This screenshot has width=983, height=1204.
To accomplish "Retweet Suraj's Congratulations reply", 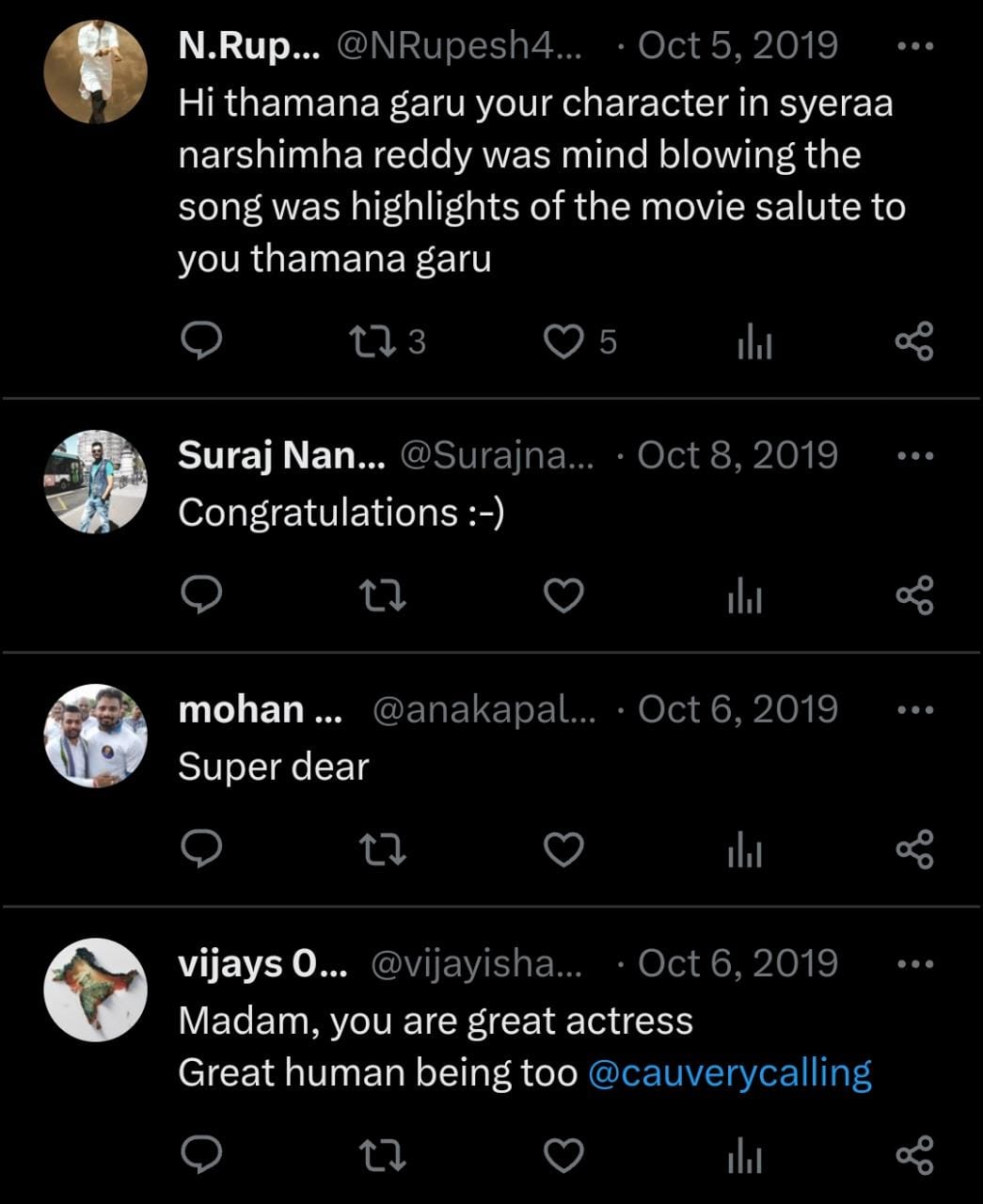I will [384, 595].
